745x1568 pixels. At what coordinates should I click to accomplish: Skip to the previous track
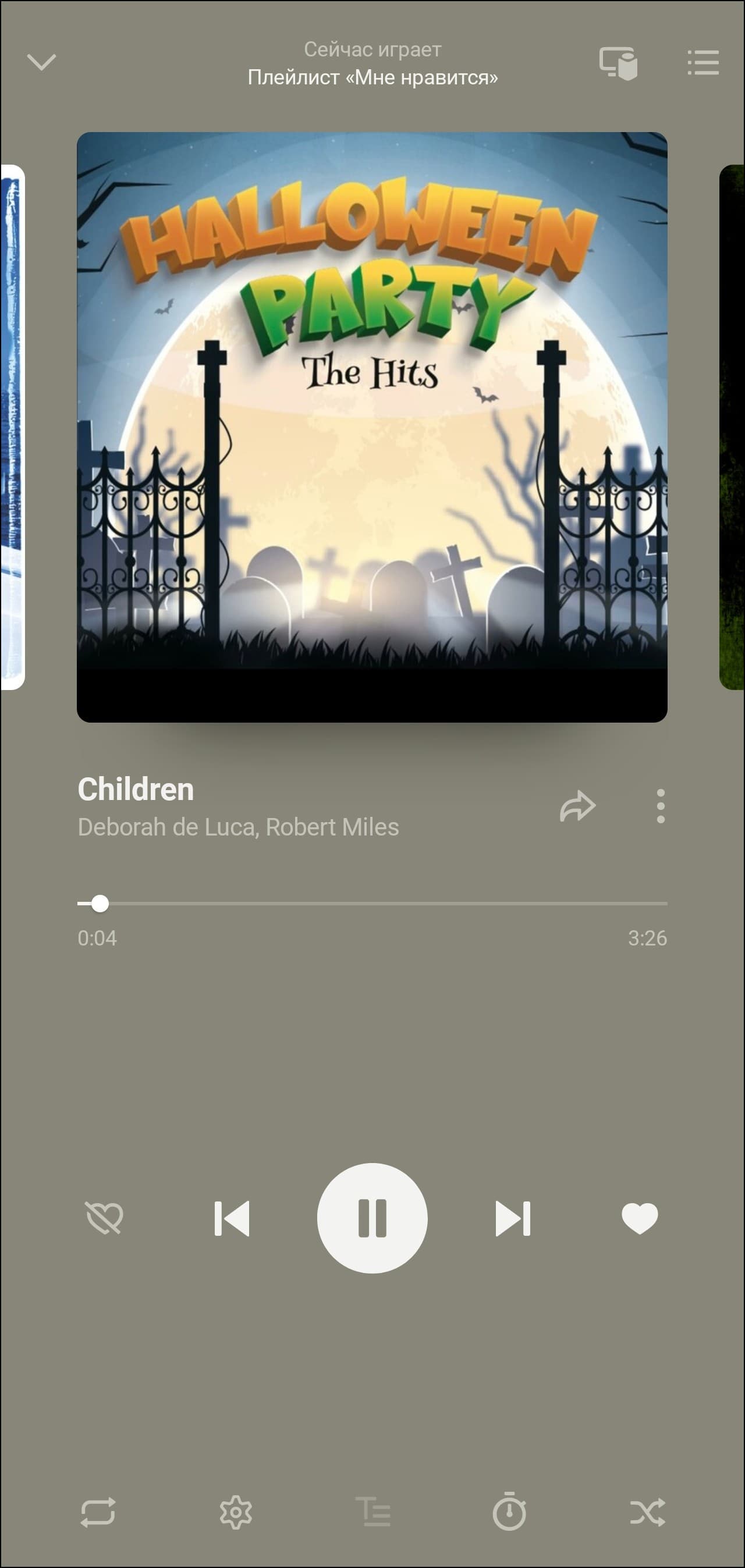pyautogui.click(x=232, y=1218)
